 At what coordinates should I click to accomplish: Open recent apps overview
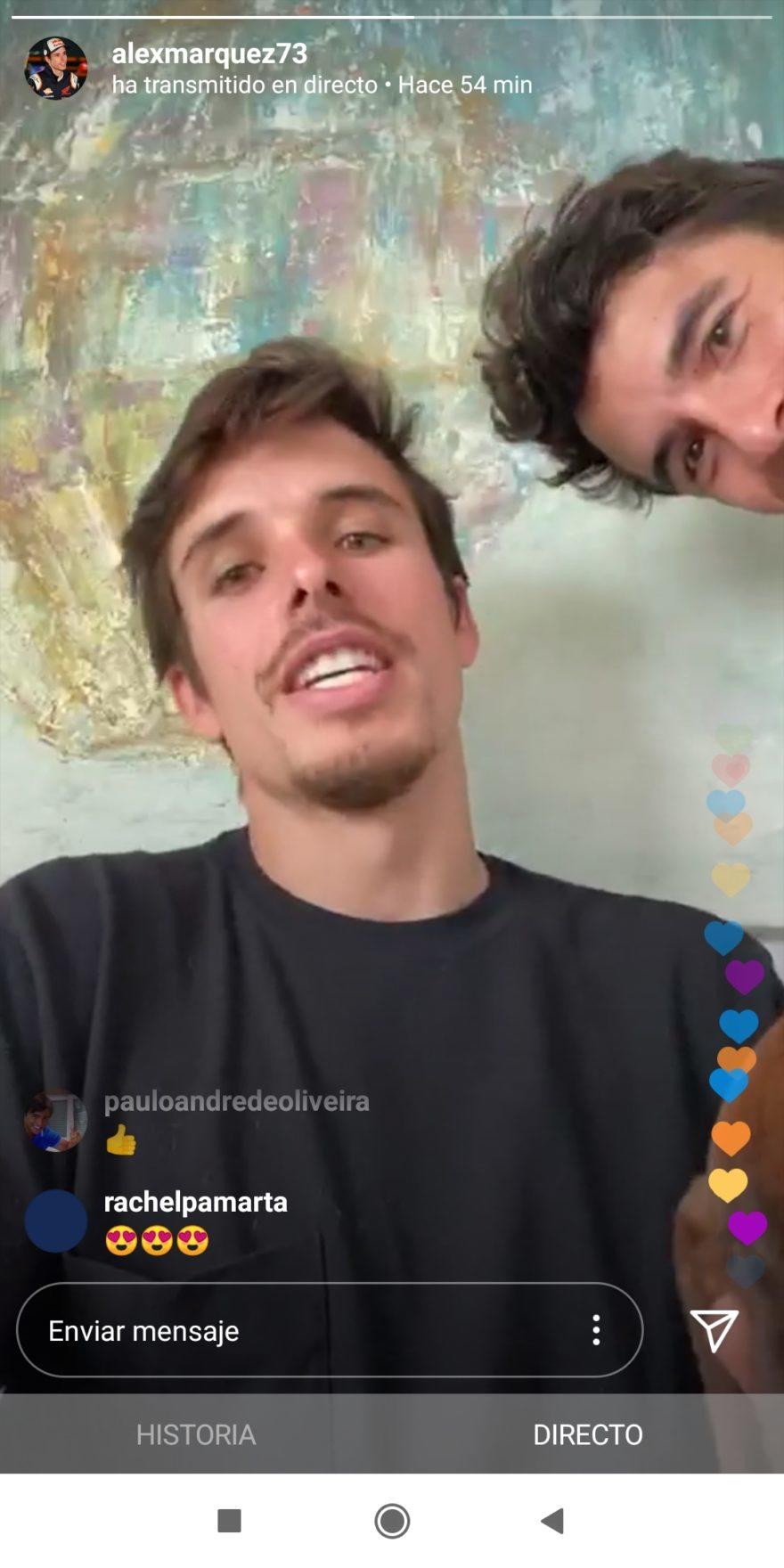[x=230, y=1521]
